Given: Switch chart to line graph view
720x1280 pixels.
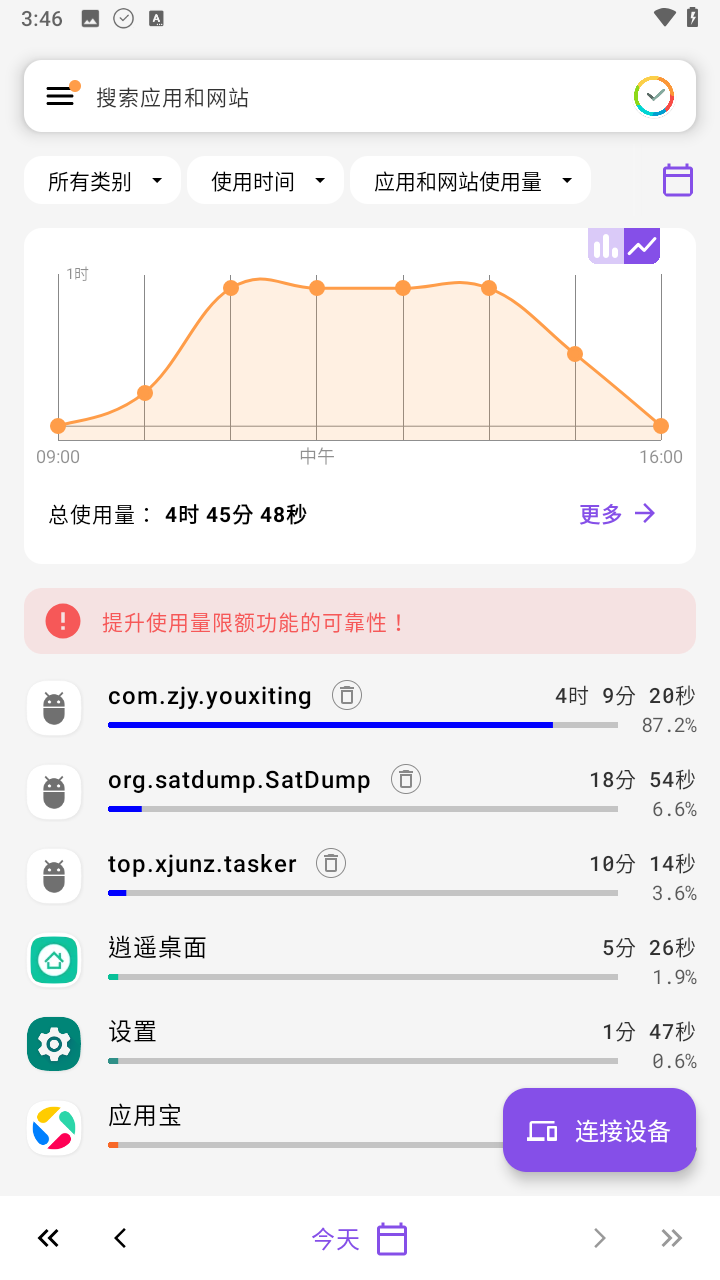Looking at the screenshot, I should point(642,246).
